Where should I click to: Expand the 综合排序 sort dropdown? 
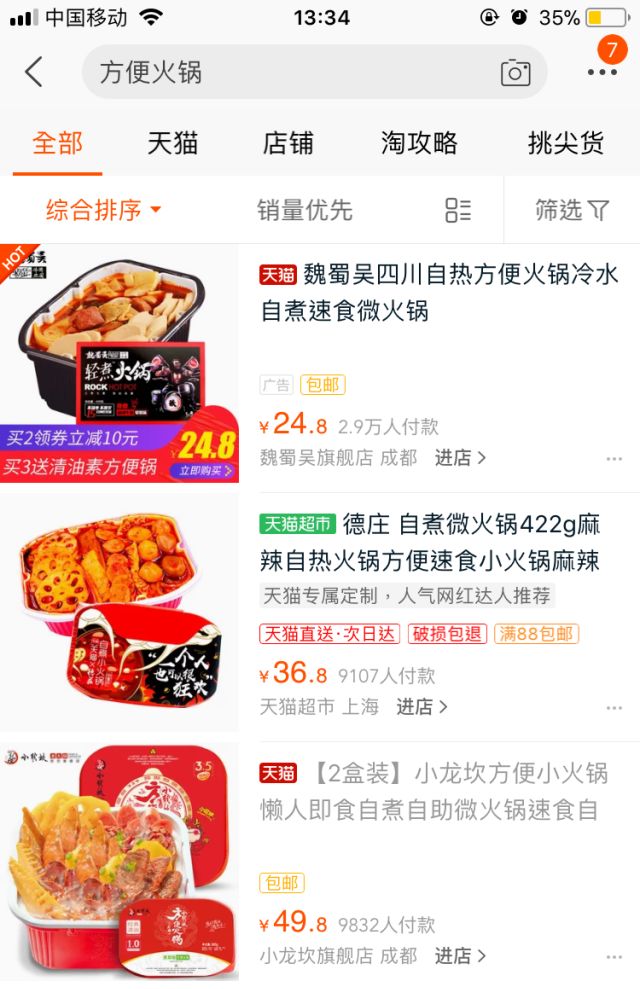click(103, 210)
